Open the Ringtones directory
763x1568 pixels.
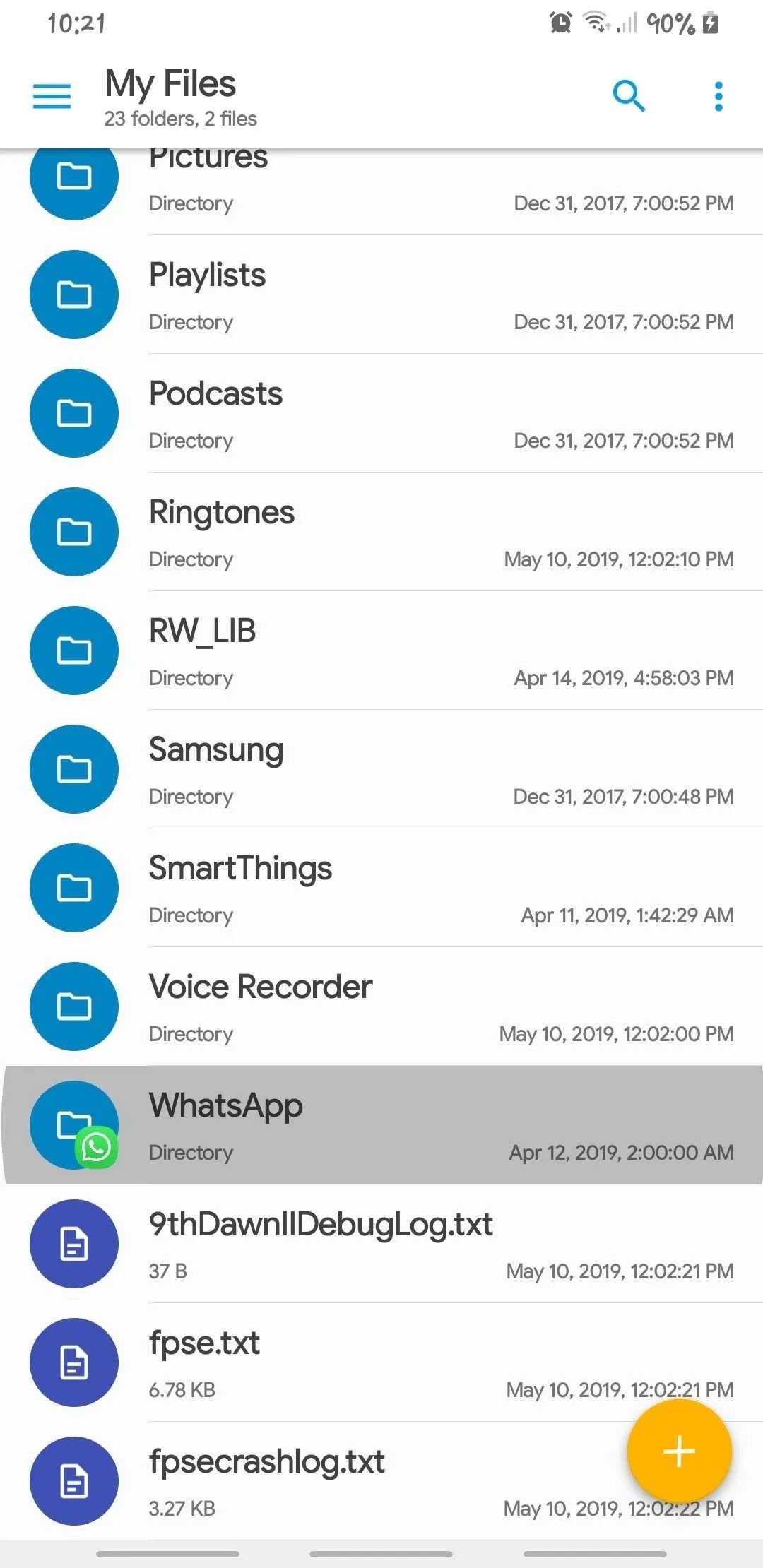381,532
